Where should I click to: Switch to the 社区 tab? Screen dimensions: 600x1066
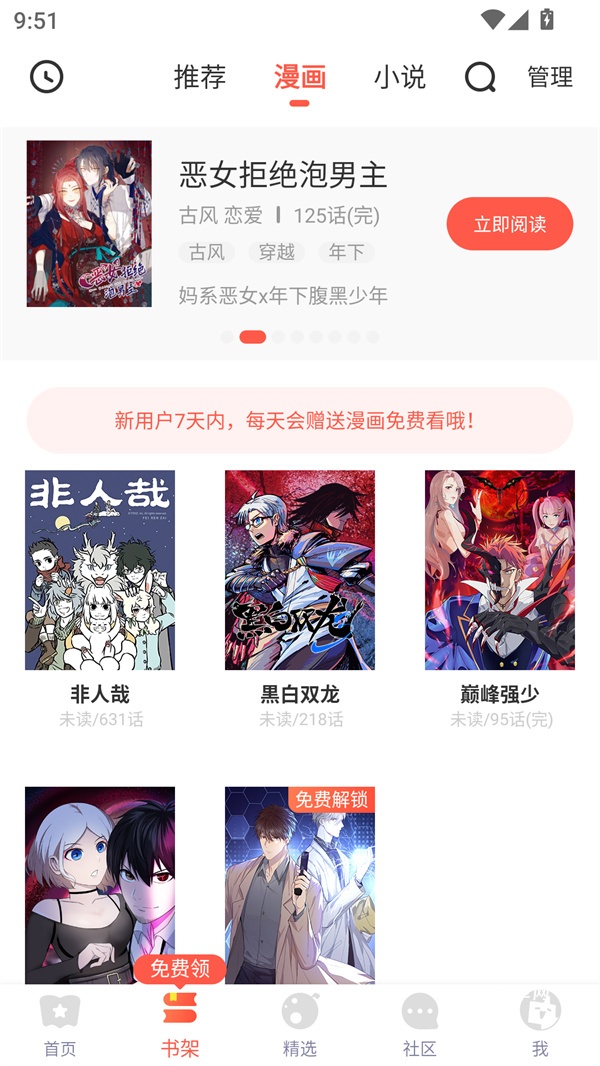pyautogui.click(x=420, y=1025)
